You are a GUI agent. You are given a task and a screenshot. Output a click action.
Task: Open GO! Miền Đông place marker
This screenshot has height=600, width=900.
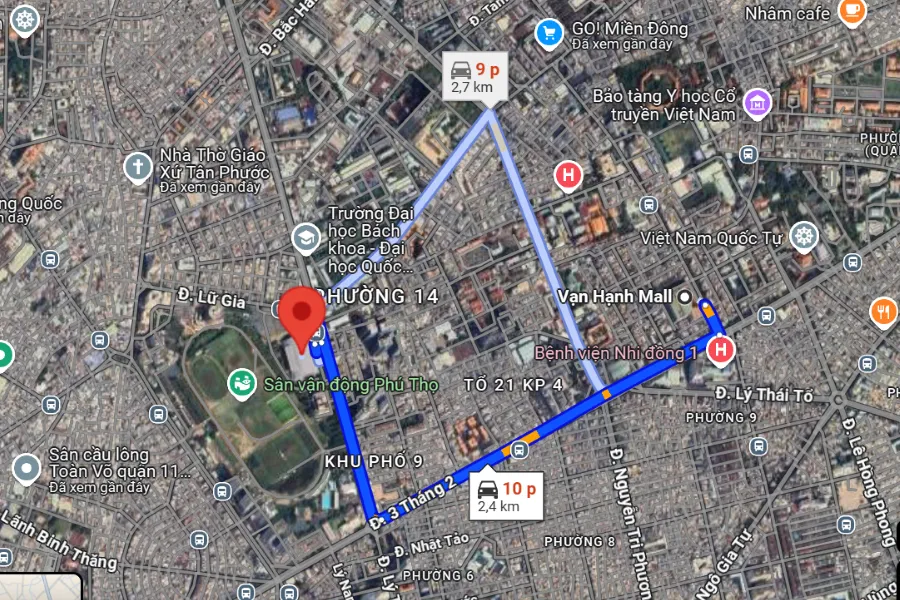click(549, 34)
